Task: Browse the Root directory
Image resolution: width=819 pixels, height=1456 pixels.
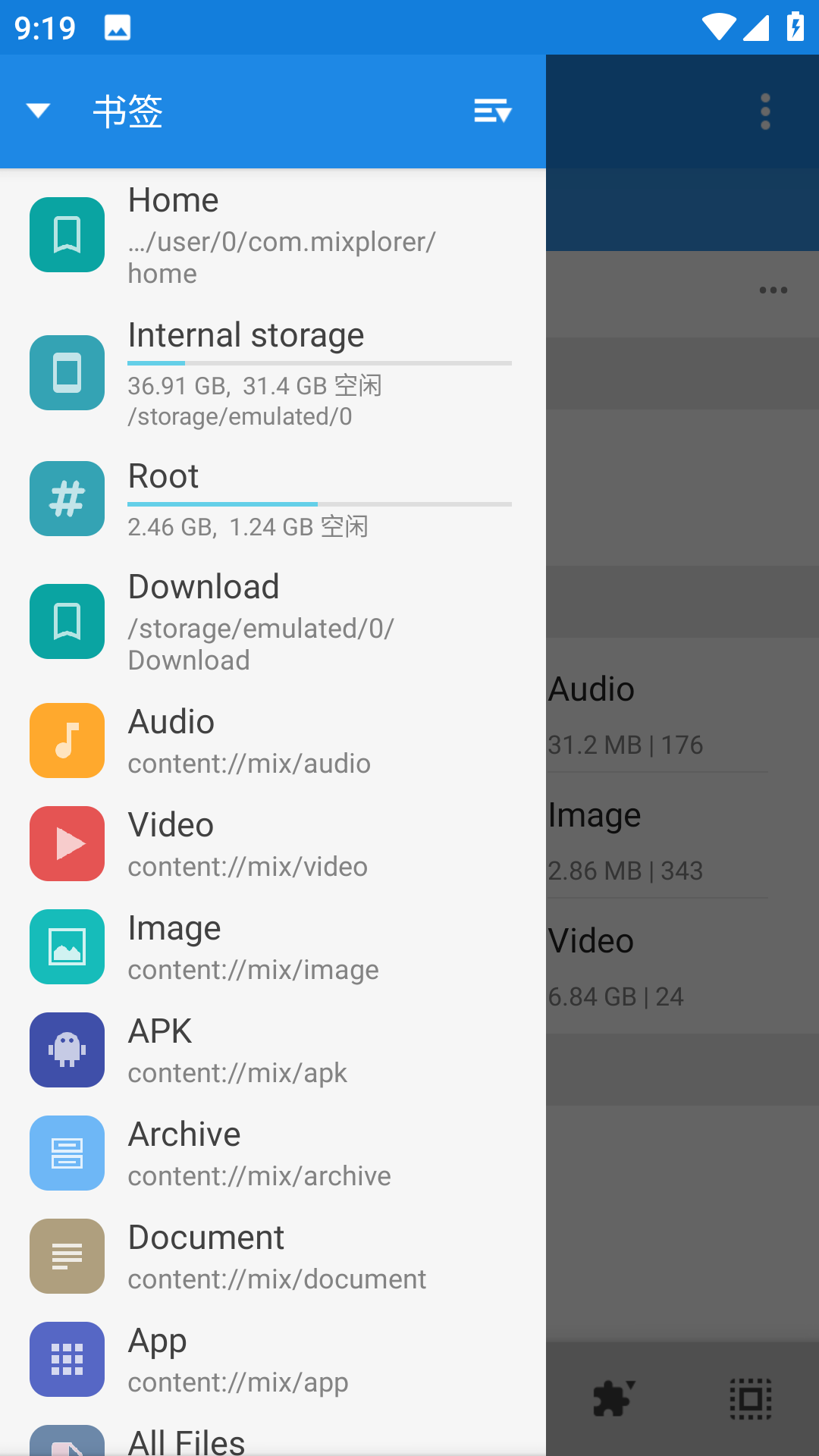Action: [x=273, y=499]
